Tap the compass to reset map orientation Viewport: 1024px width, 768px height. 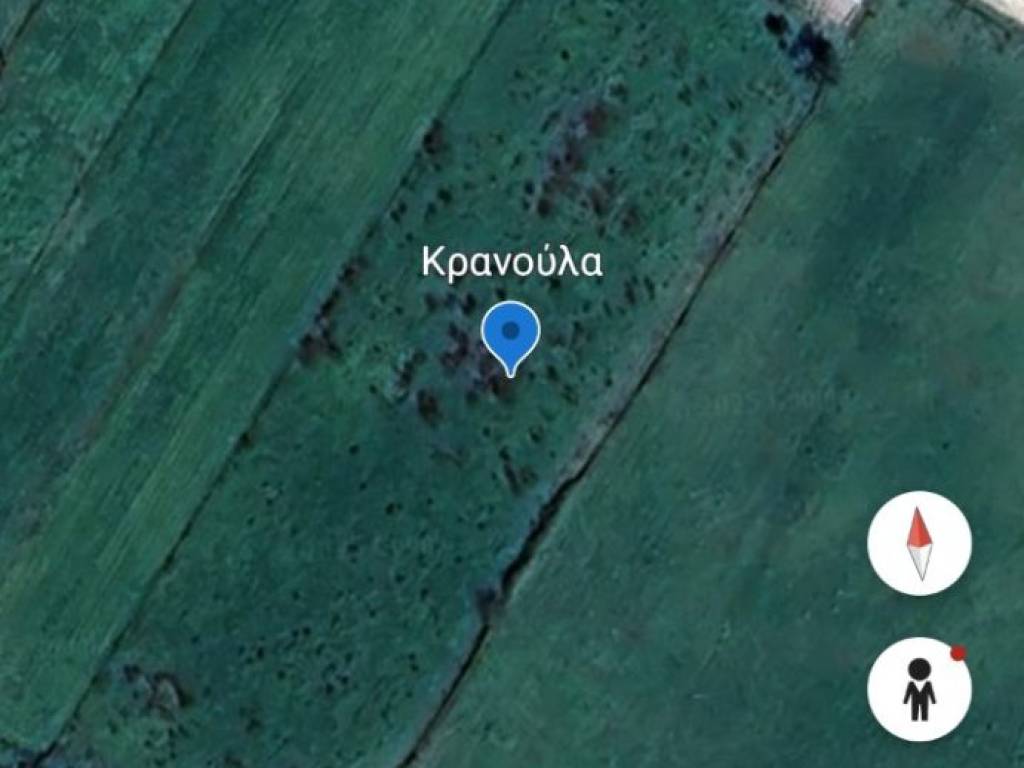[x=919, y=543]
